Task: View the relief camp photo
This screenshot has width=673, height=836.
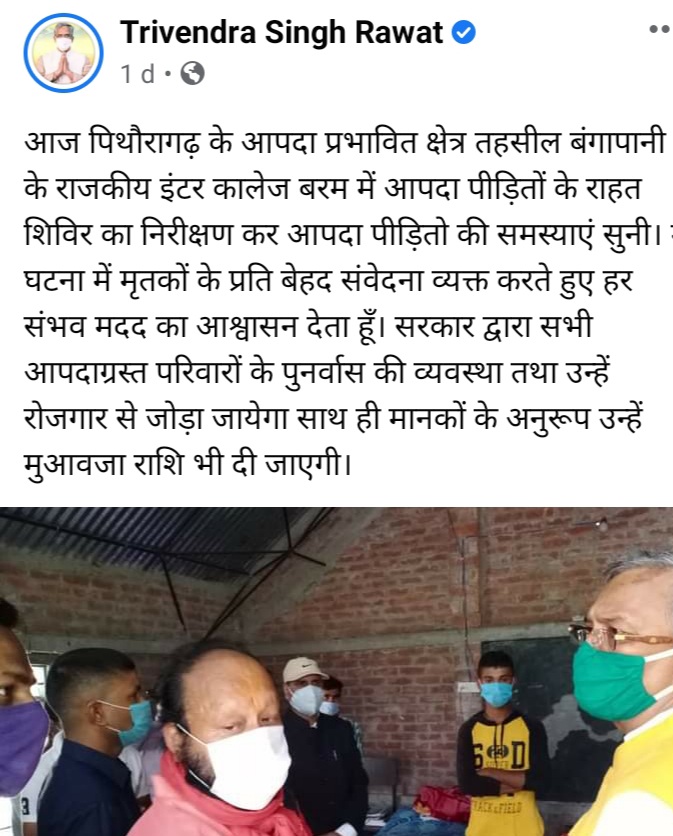Action: (336, 670)
